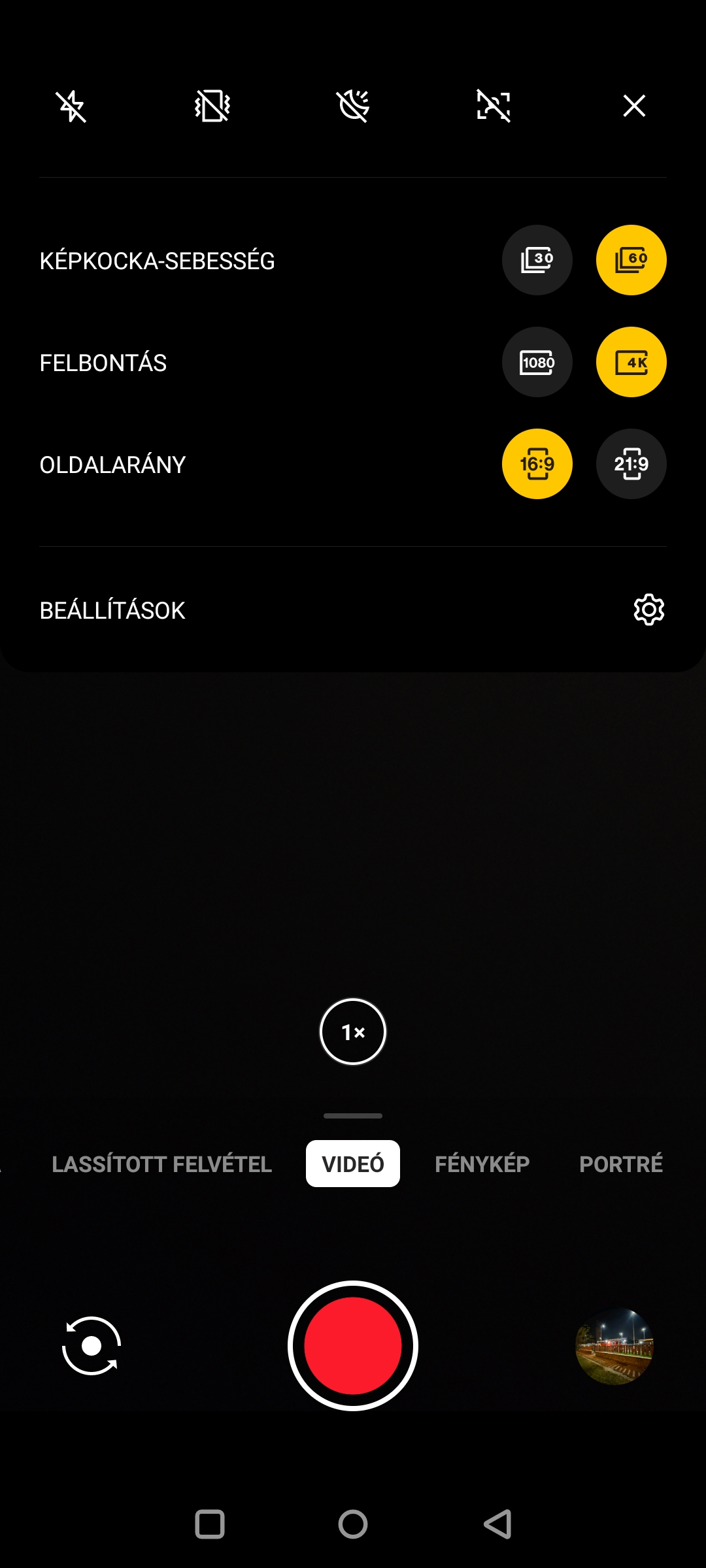Select 30 fps frame rate
Screen dimensions: 706x1568
pos(537,260)
